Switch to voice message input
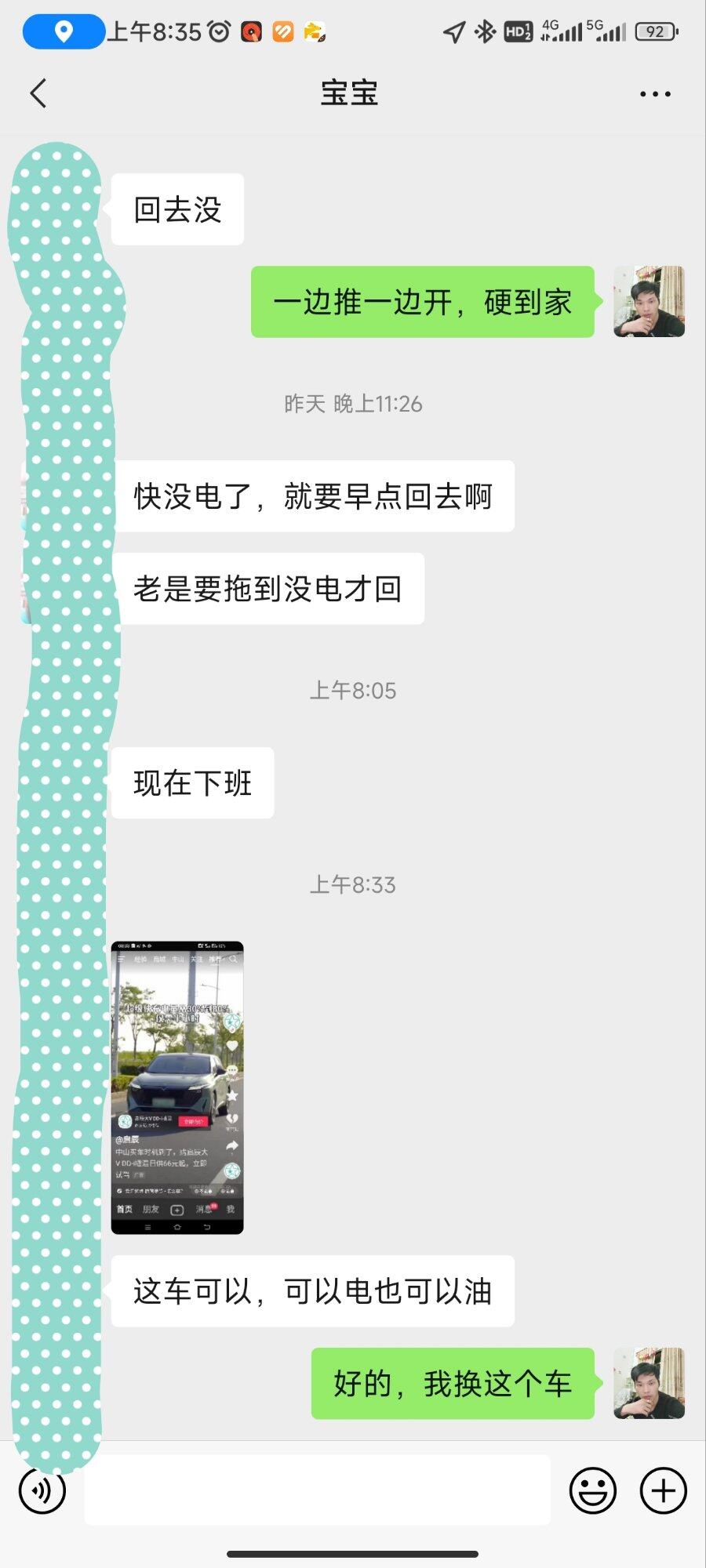This screenshot has height=1568, width=706. 42,1490
